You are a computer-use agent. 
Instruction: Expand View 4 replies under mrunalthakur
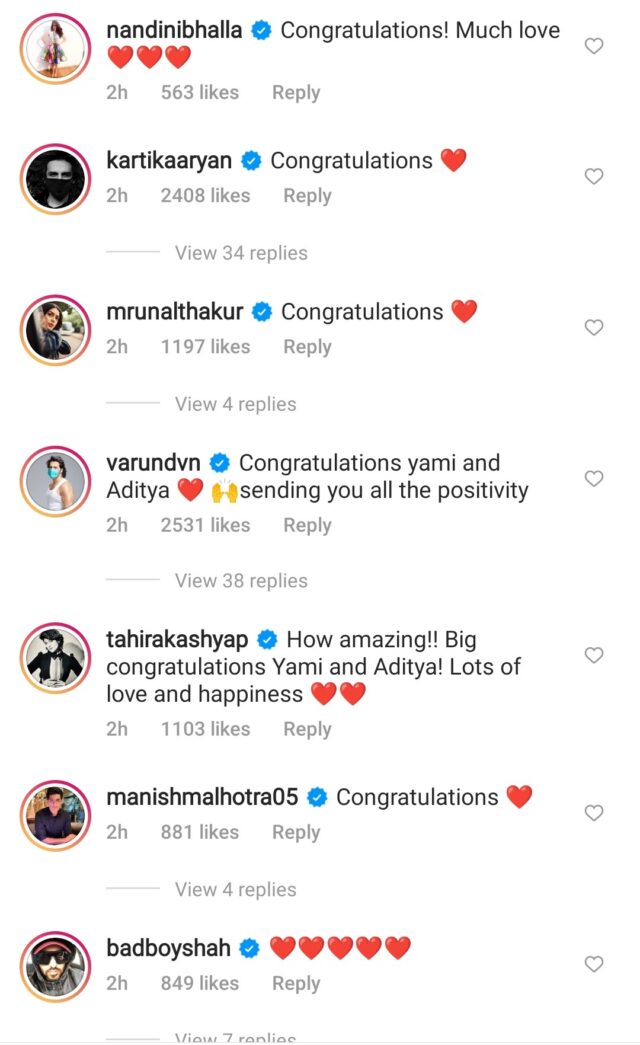point(235,404)
